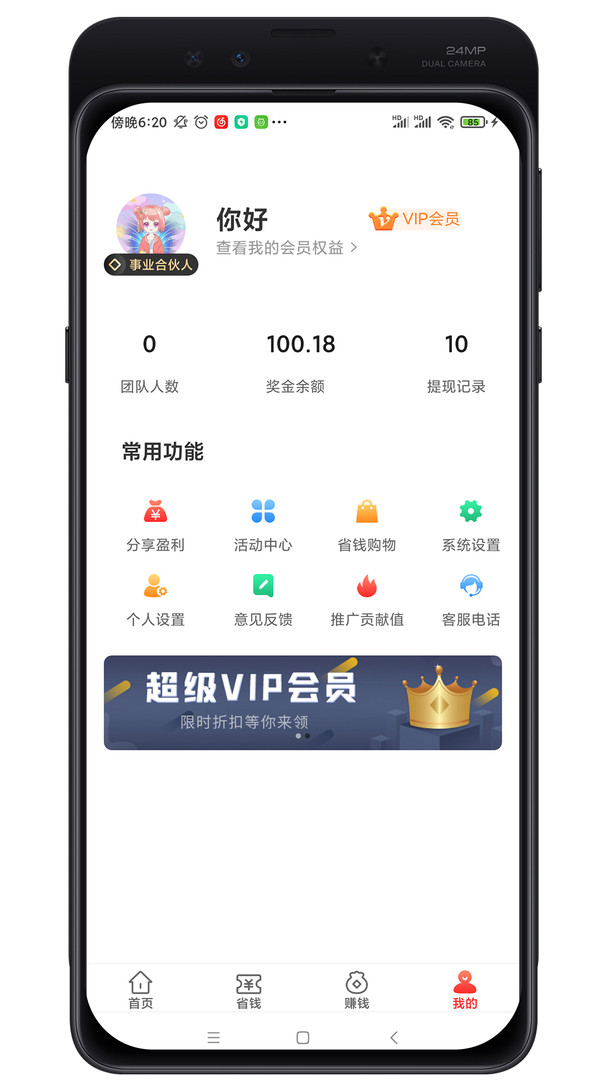Open 个人设置 personal settings
This screenshot has height=1080, width=607.
pyautogui.click(x=155, y=599)
